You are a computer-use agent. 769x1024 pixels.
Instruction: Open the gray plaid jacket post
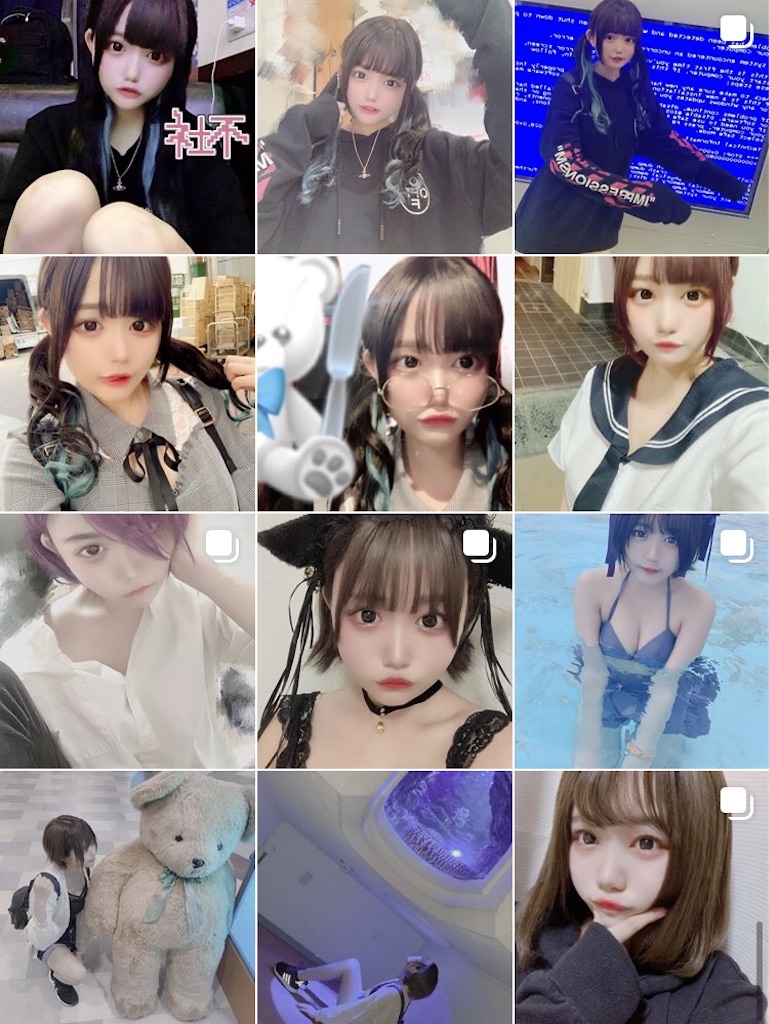[127, 383]
